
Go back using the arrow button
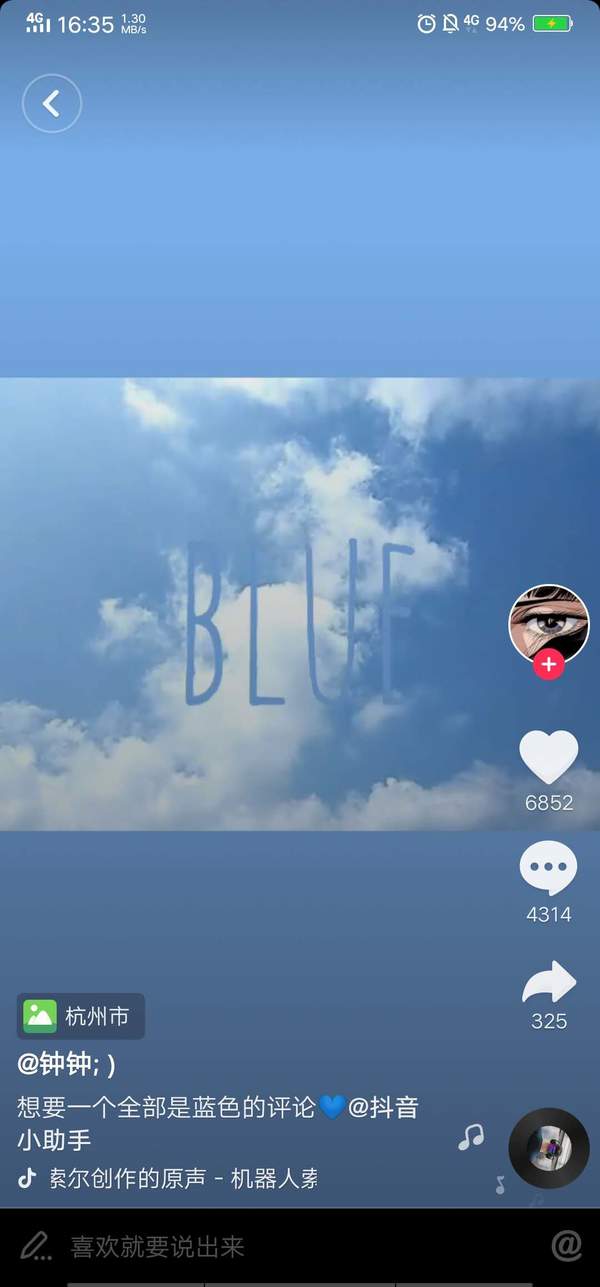click(51, 103)
